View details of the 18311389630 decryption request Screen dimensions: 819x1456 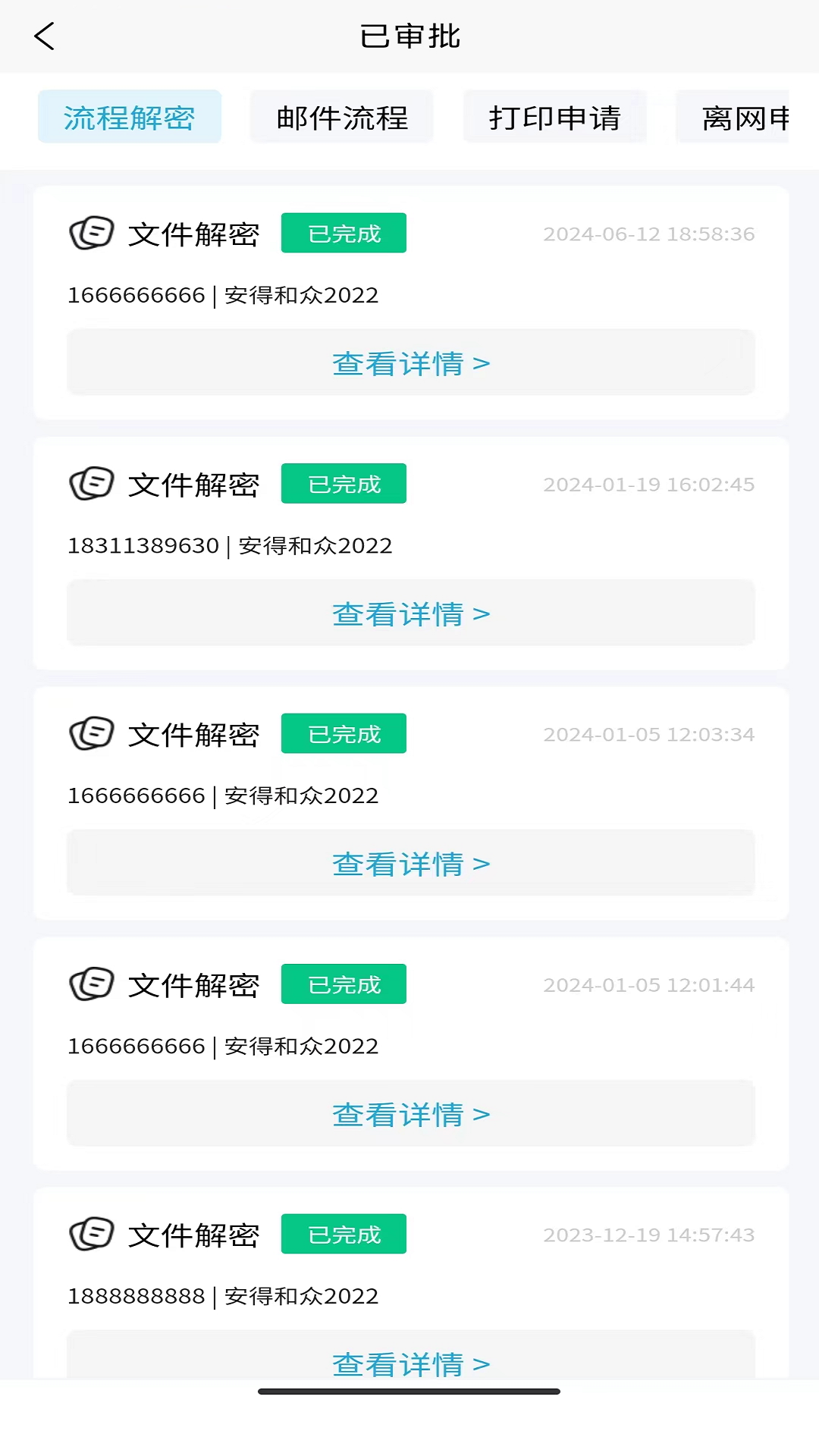coord(410,613)
